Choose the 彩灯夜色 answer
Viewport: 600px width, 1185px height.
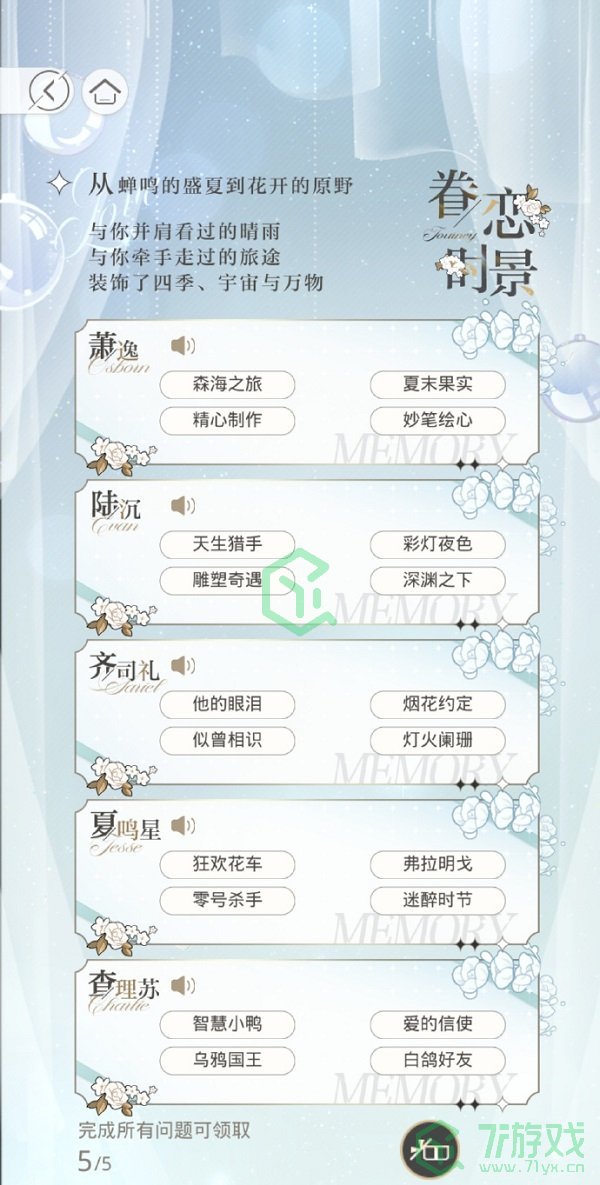click(437, 544)
